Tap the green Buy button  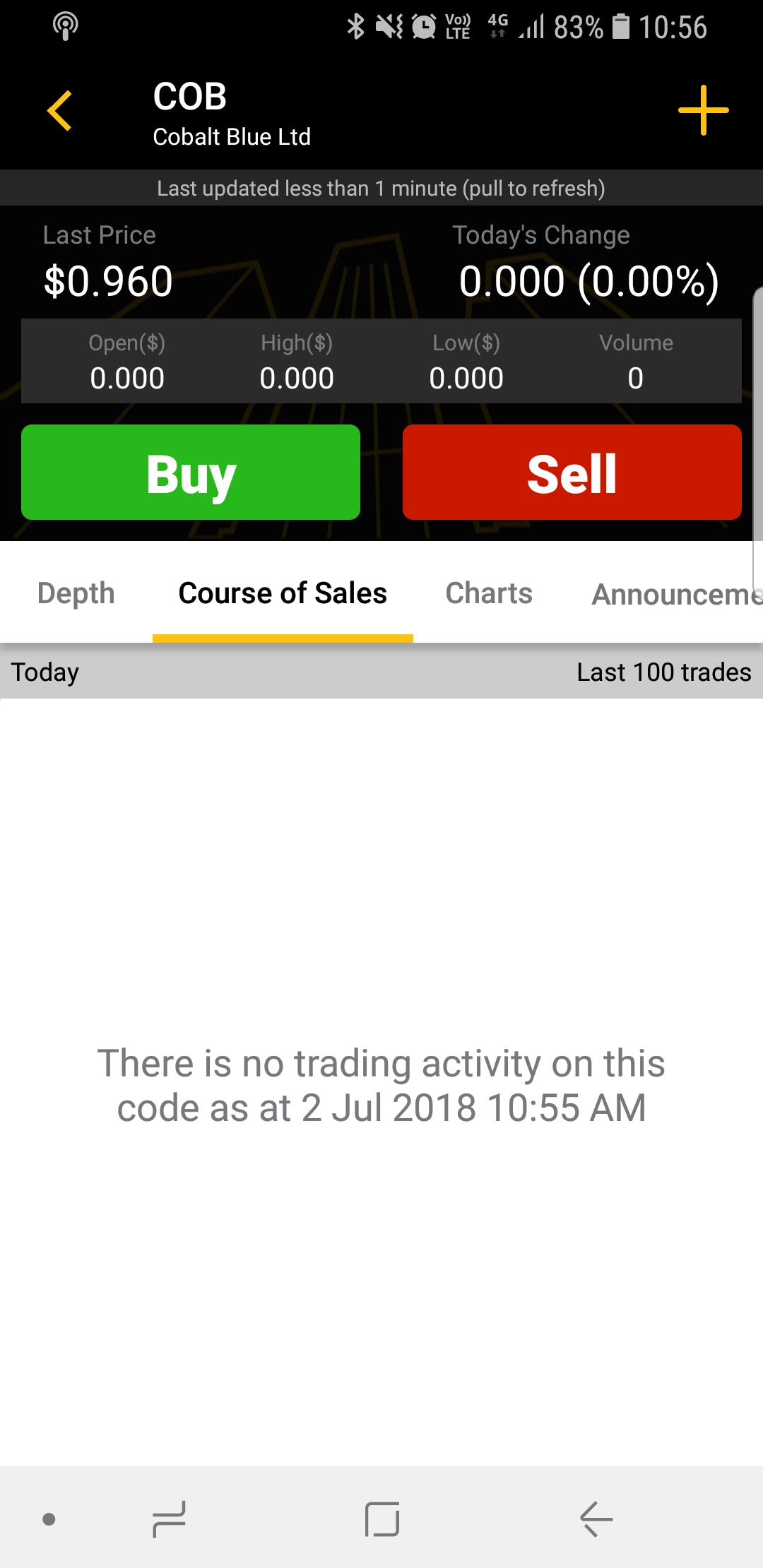tap(191, 472)
